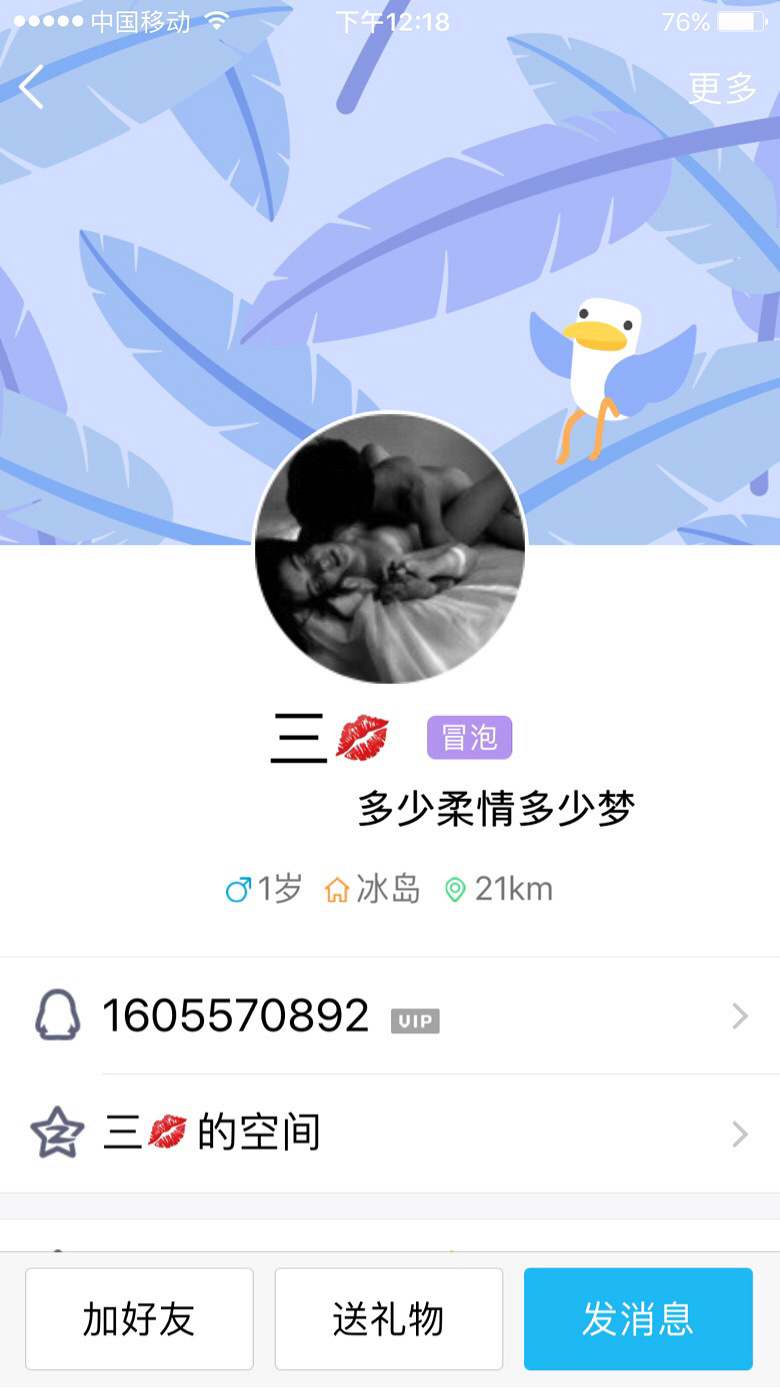
Task: Open the 更多 options menu
Action: point(722,88)
